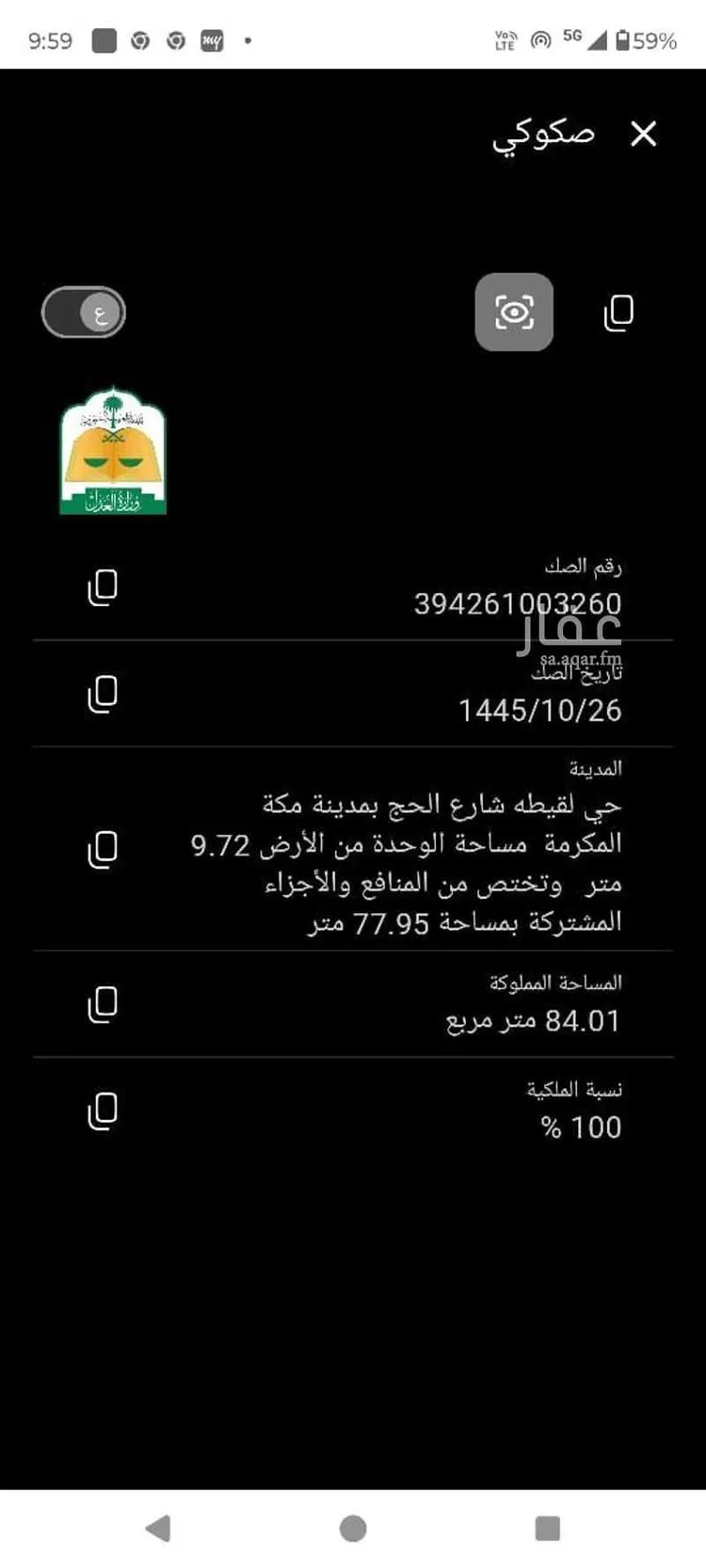Go to the system home screen
The width and height of the screenshot is (706, 1568).
click(353, 1528)
